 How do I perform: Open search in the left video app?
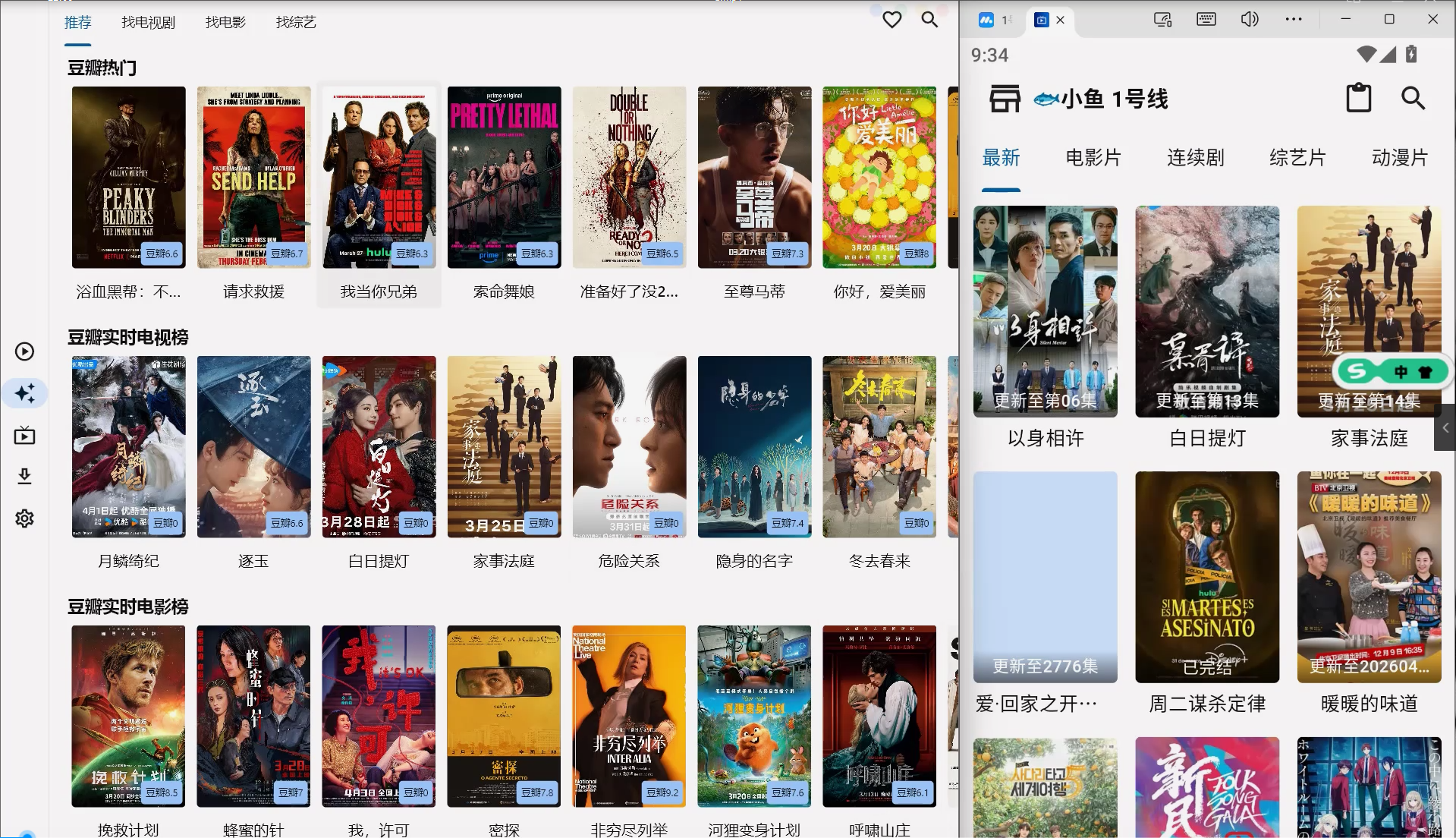[x=929, y=20]
